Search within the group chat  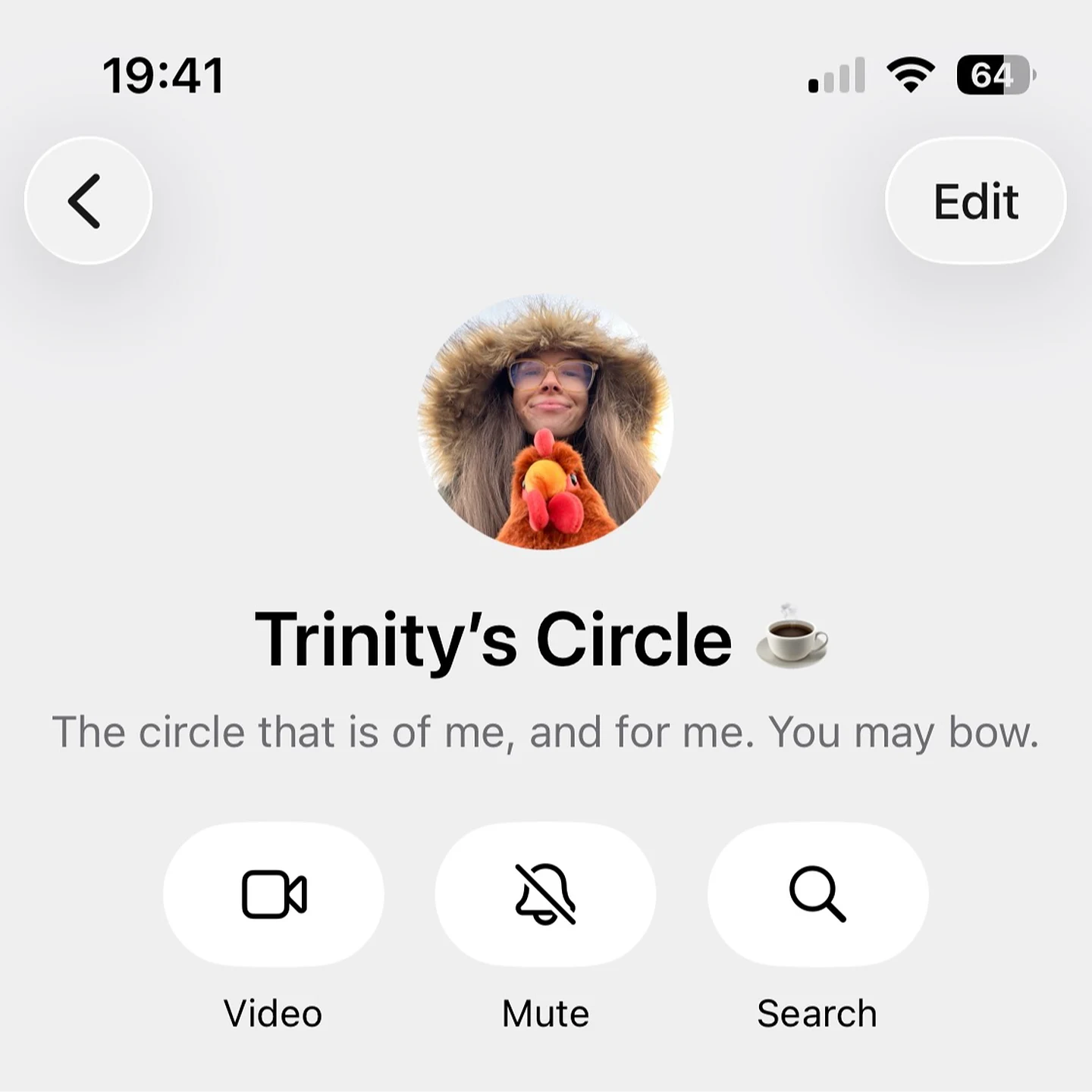pyautogui.click(x=817, y=895)
